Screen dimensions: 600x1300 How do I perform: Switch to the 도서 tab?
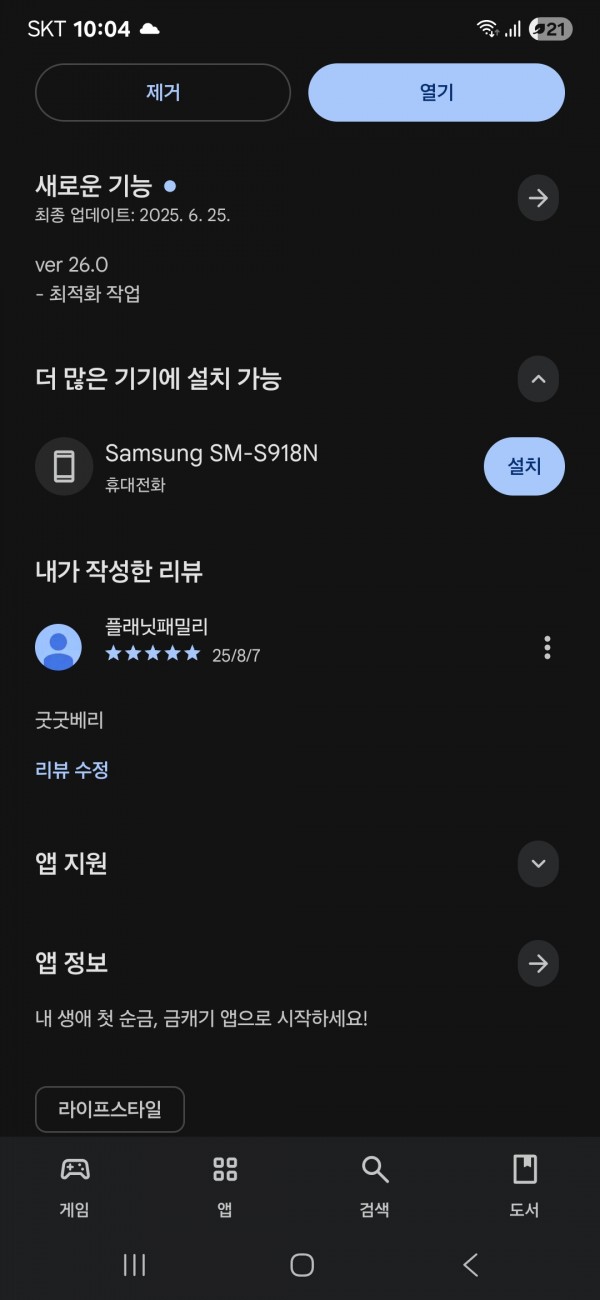524,1186
